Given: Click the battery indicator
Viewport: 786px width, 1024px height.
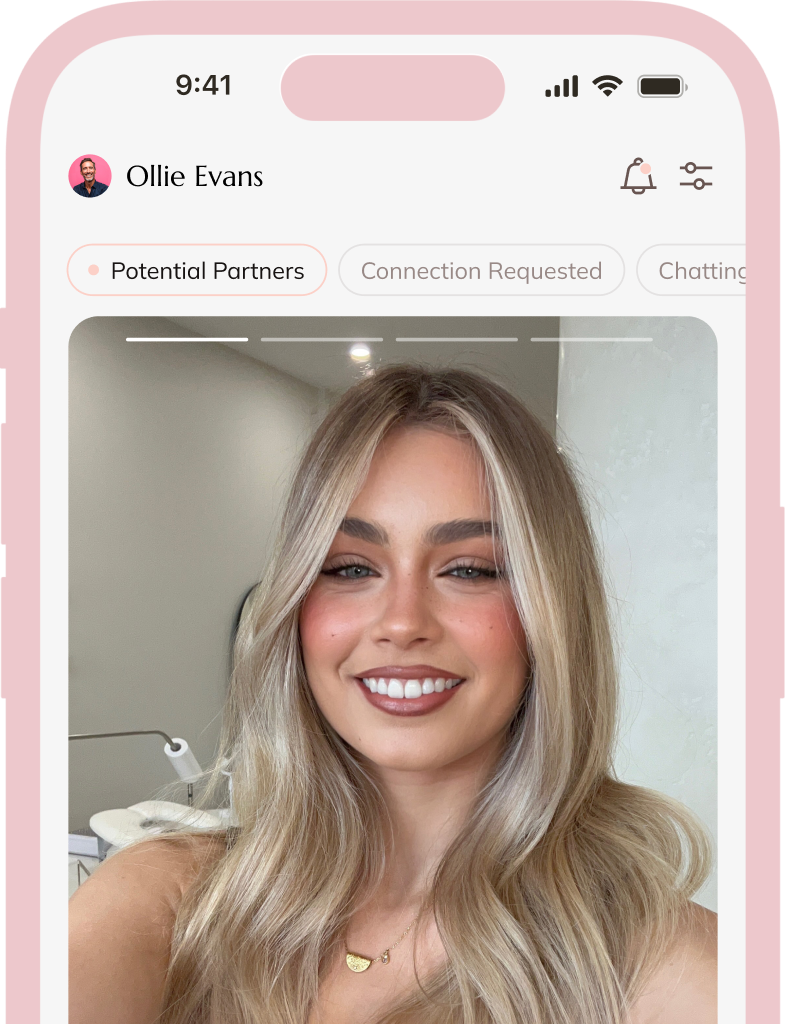Looking at the screenshot, I should pos(662,87).
